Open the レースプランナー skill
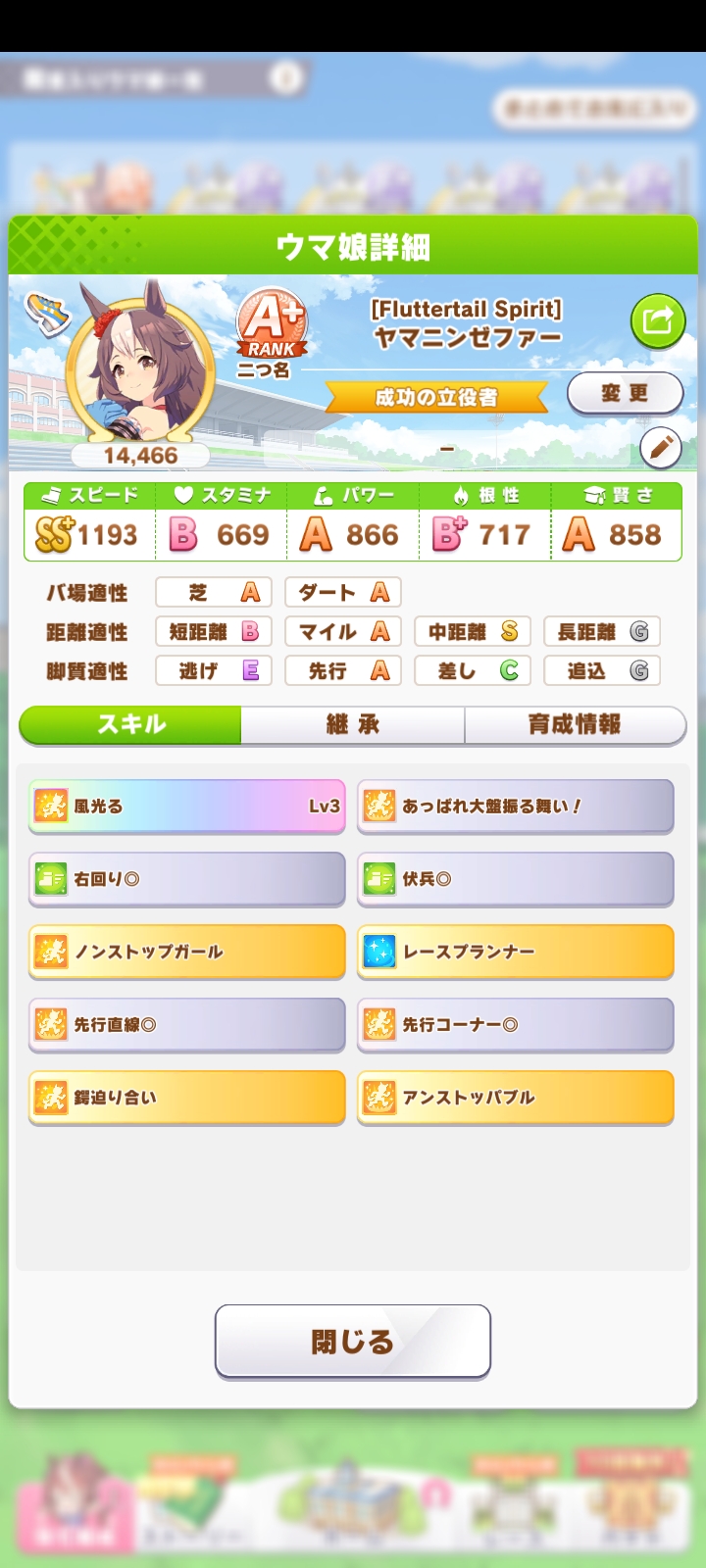Screen dimensions: 706x1568 (516, 952)
